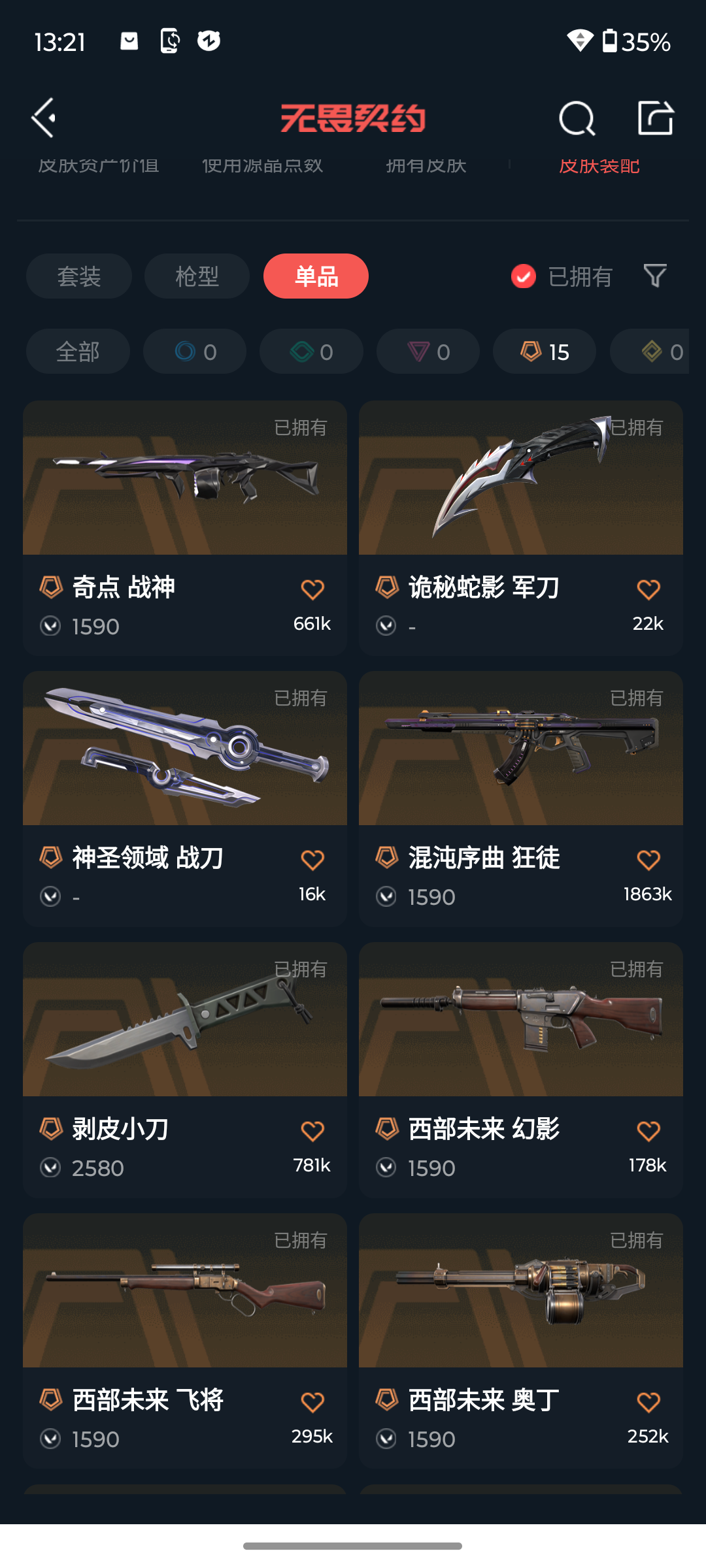Open the search magnifier icon
The image size is (706, 1568).
pyautogui.click(x=577, y=118)
